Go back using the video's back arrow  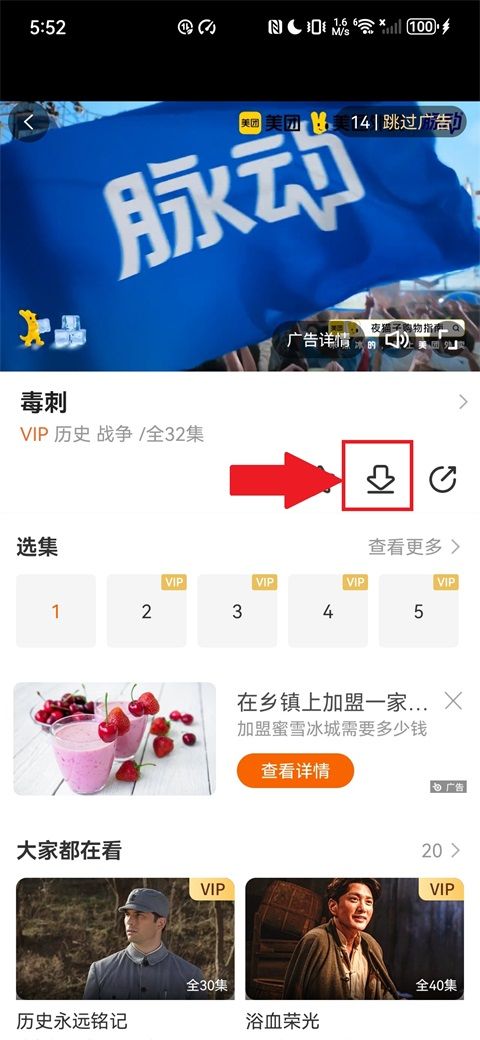(x=29, y=122)
